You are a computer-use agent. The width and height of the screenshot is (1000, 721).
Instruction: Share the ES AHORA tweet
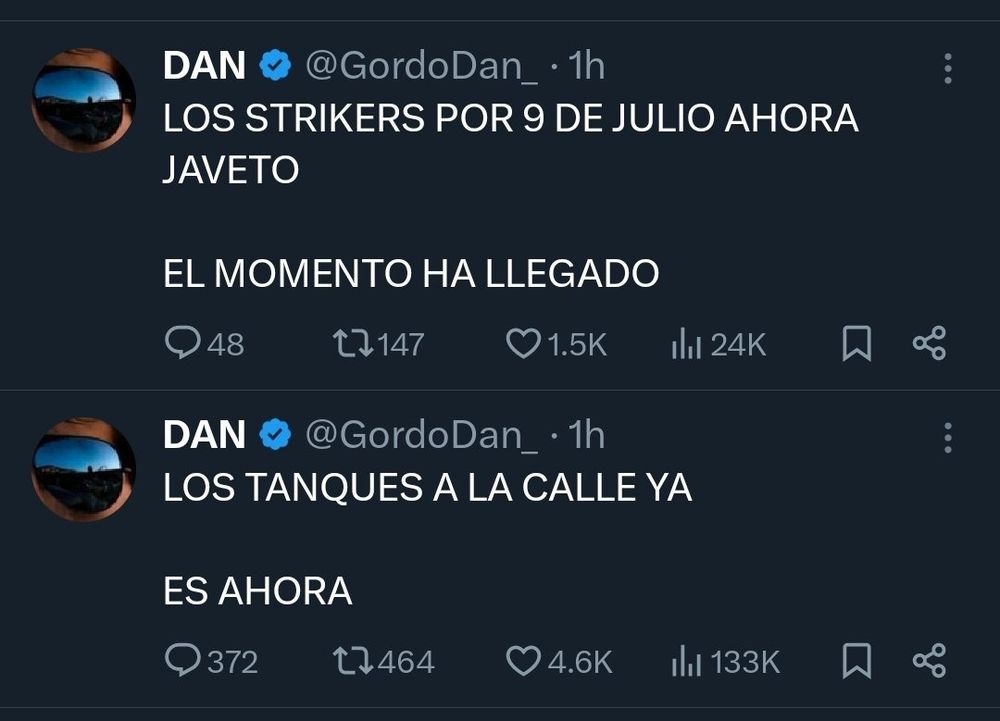pos(929,660)
